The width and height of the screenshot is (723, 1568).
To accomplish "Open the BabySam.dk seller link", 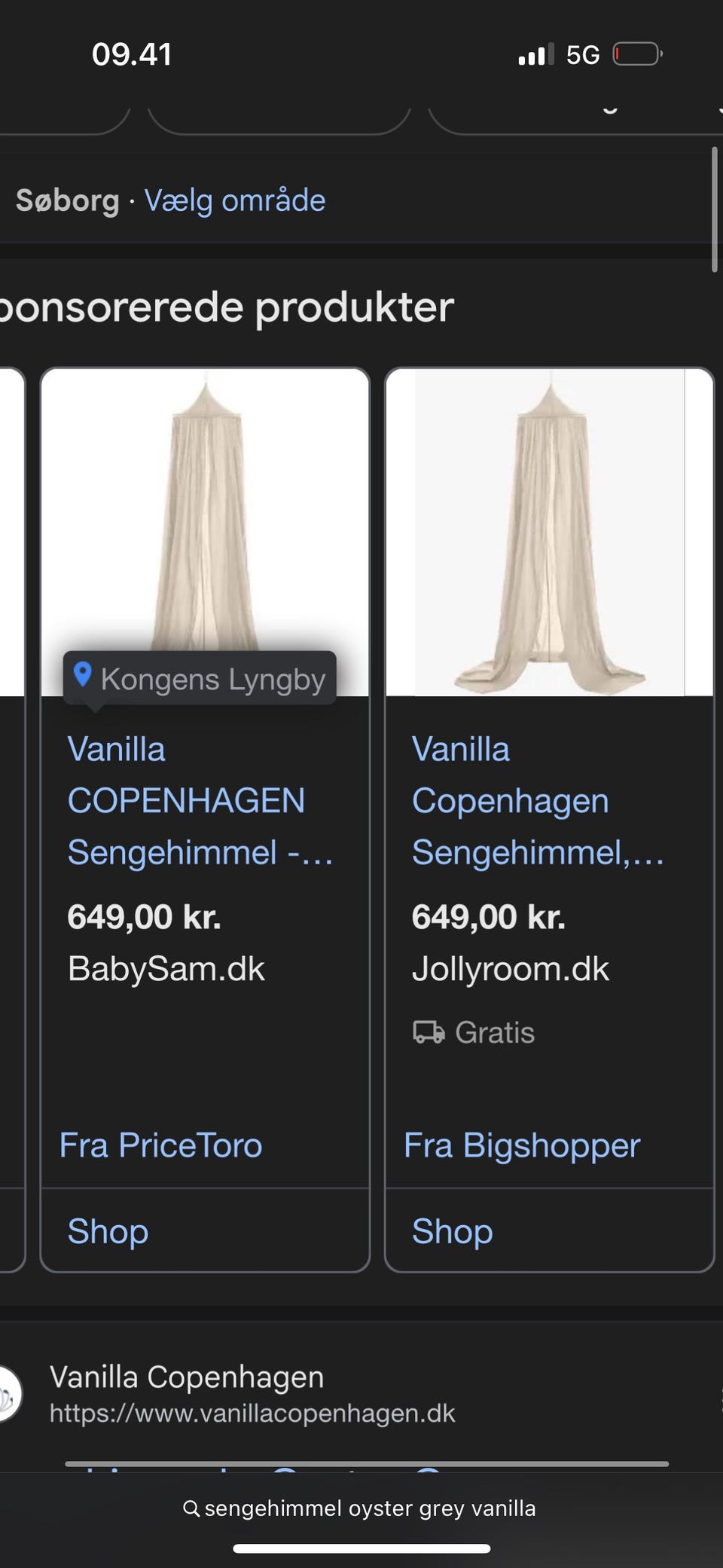I will tap(166, 968).
